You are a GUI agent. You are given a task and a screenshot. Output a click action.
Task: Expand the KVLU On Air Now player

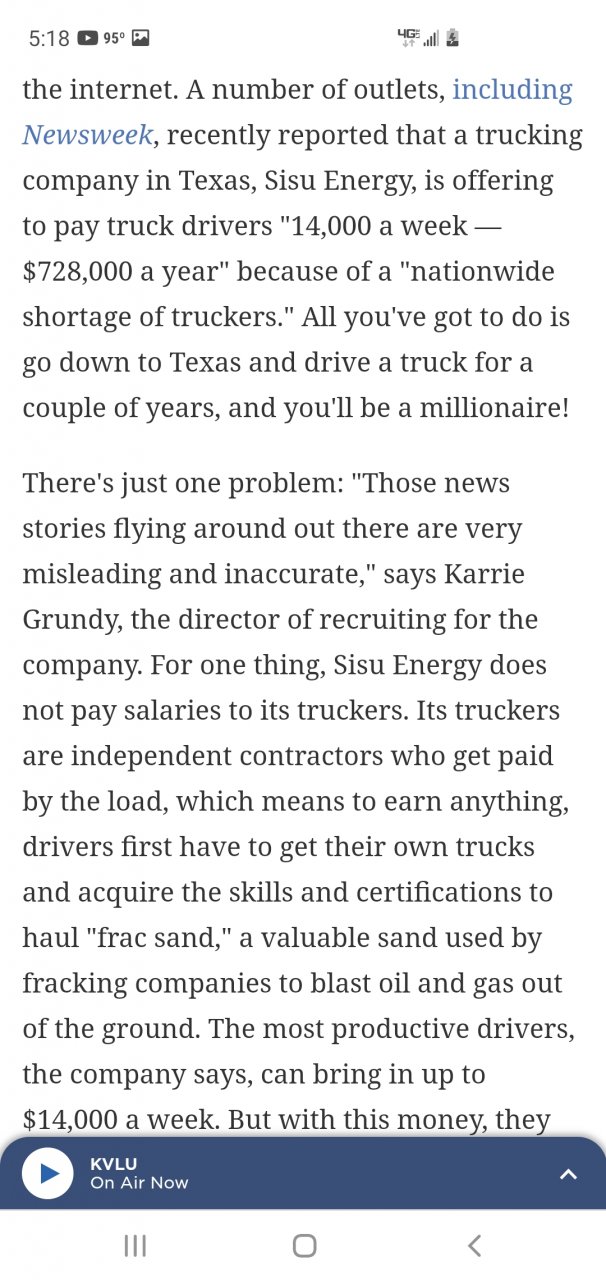point(568,1174)
